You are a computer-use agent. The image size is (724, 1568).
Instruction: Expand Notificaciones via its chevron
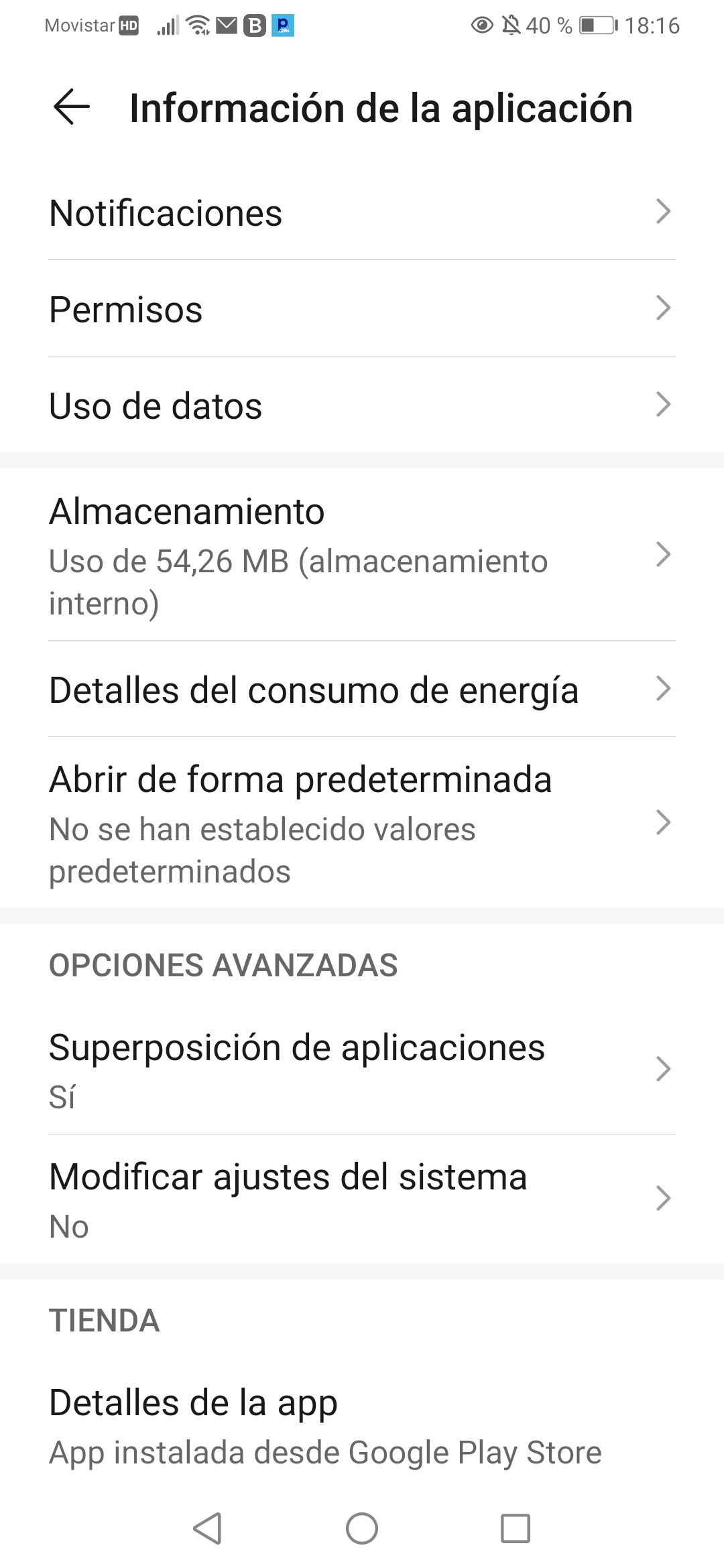pos(664,213)
